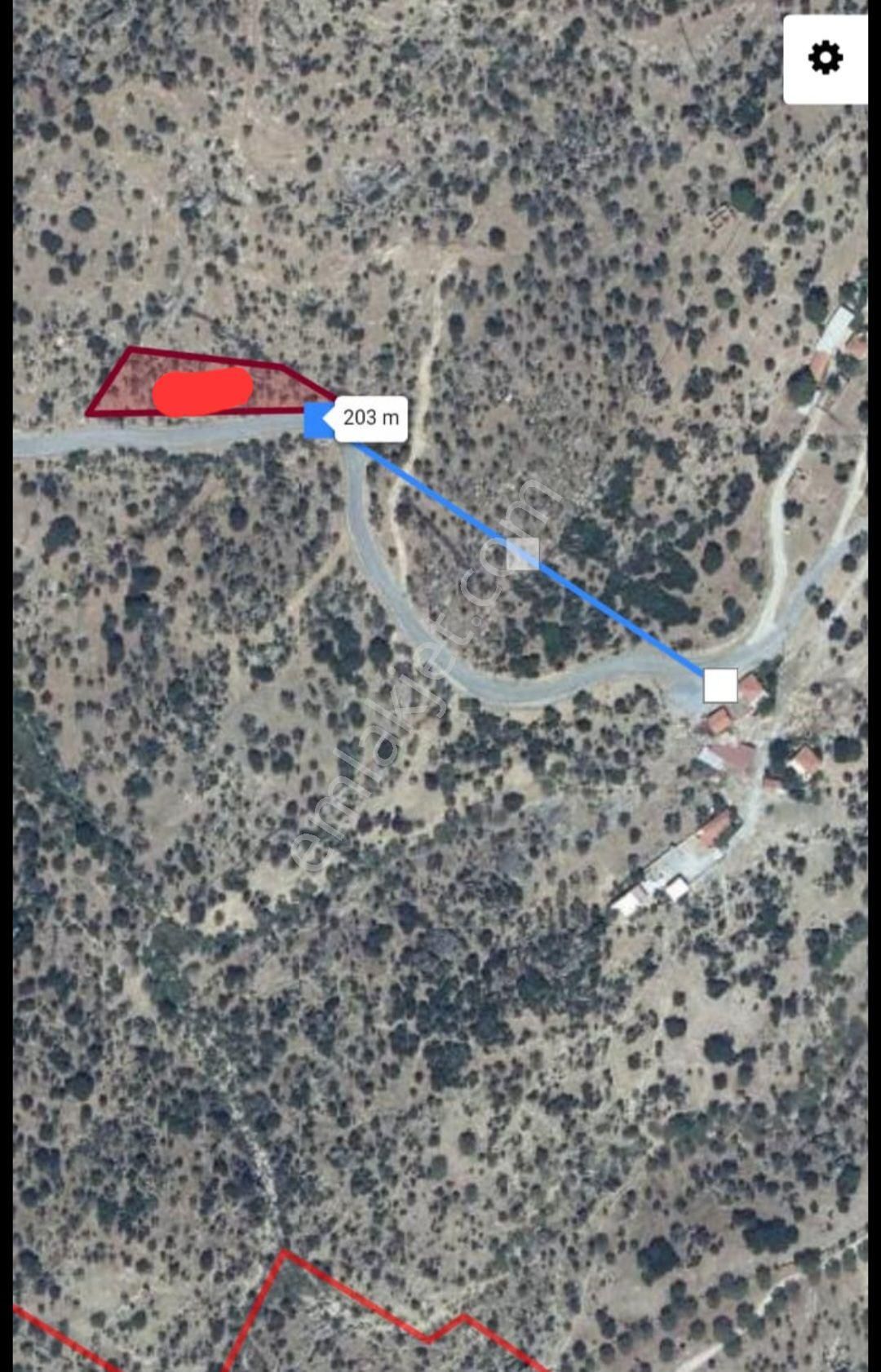Select the white measurement end point handle
This screenshot has height=1372, width=881.
[720, 685]
